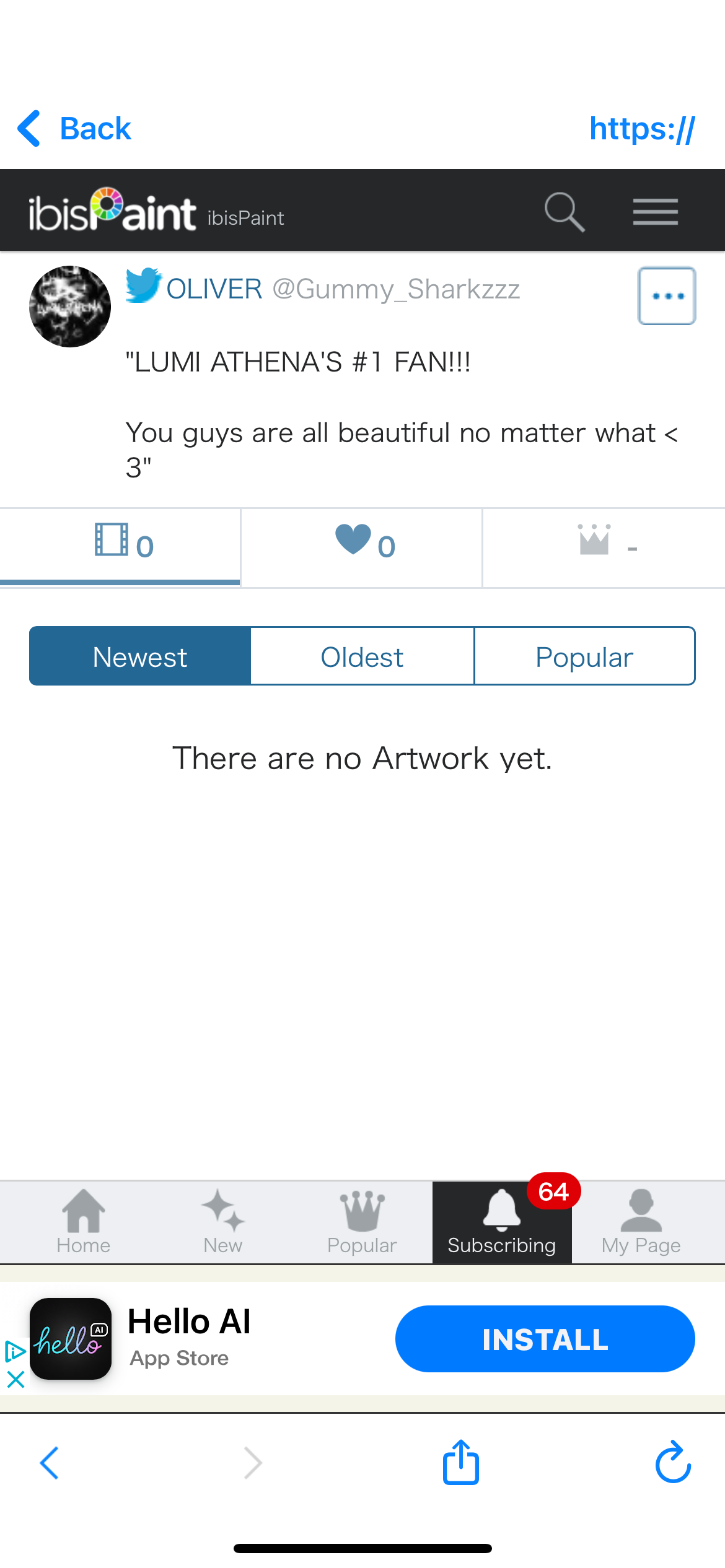Open the Subscribing notifications tab

pos(501,1221)
